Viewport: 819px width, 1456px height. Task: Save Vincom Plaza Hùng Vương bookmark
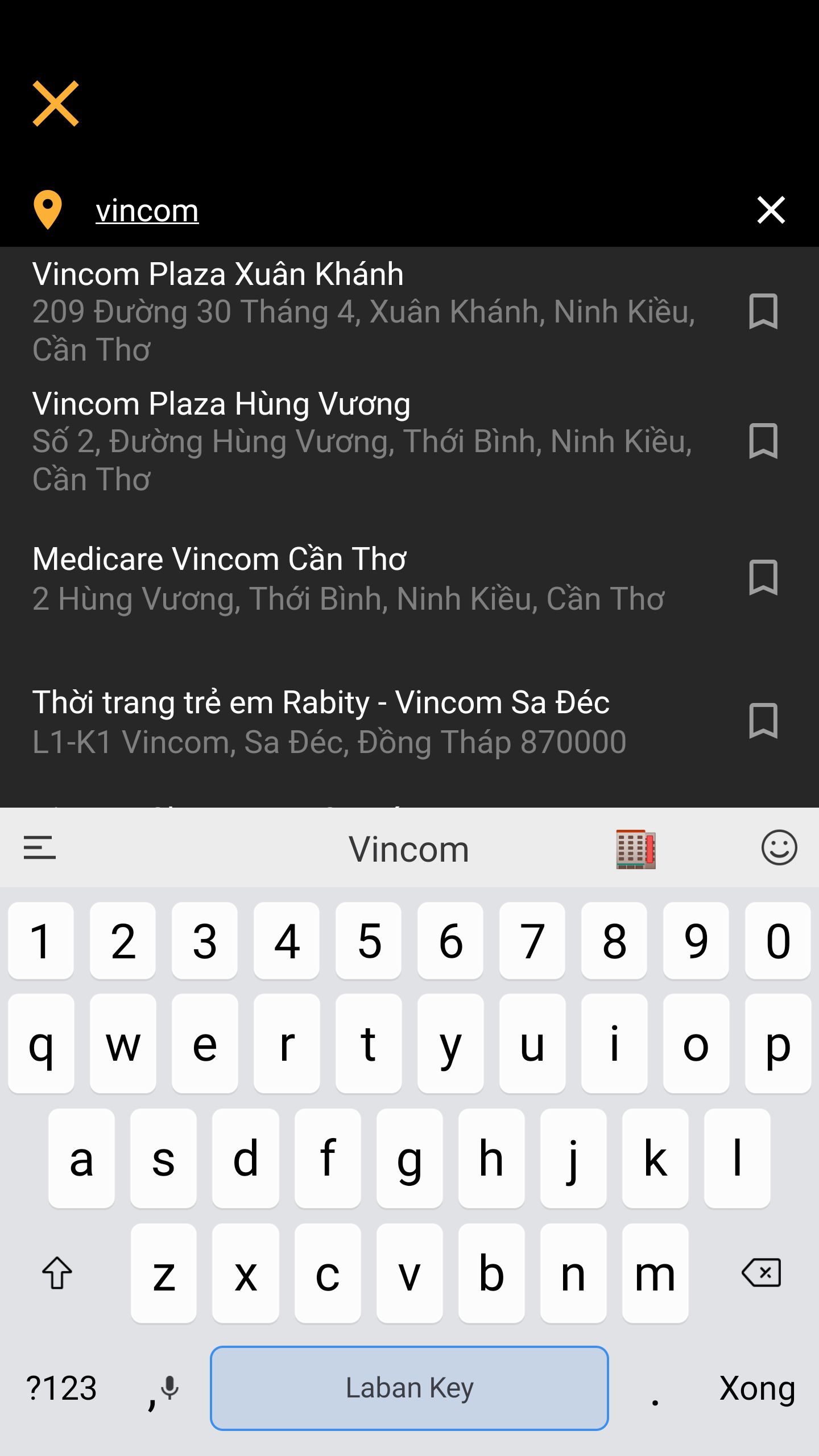click(x=763, y=441)
